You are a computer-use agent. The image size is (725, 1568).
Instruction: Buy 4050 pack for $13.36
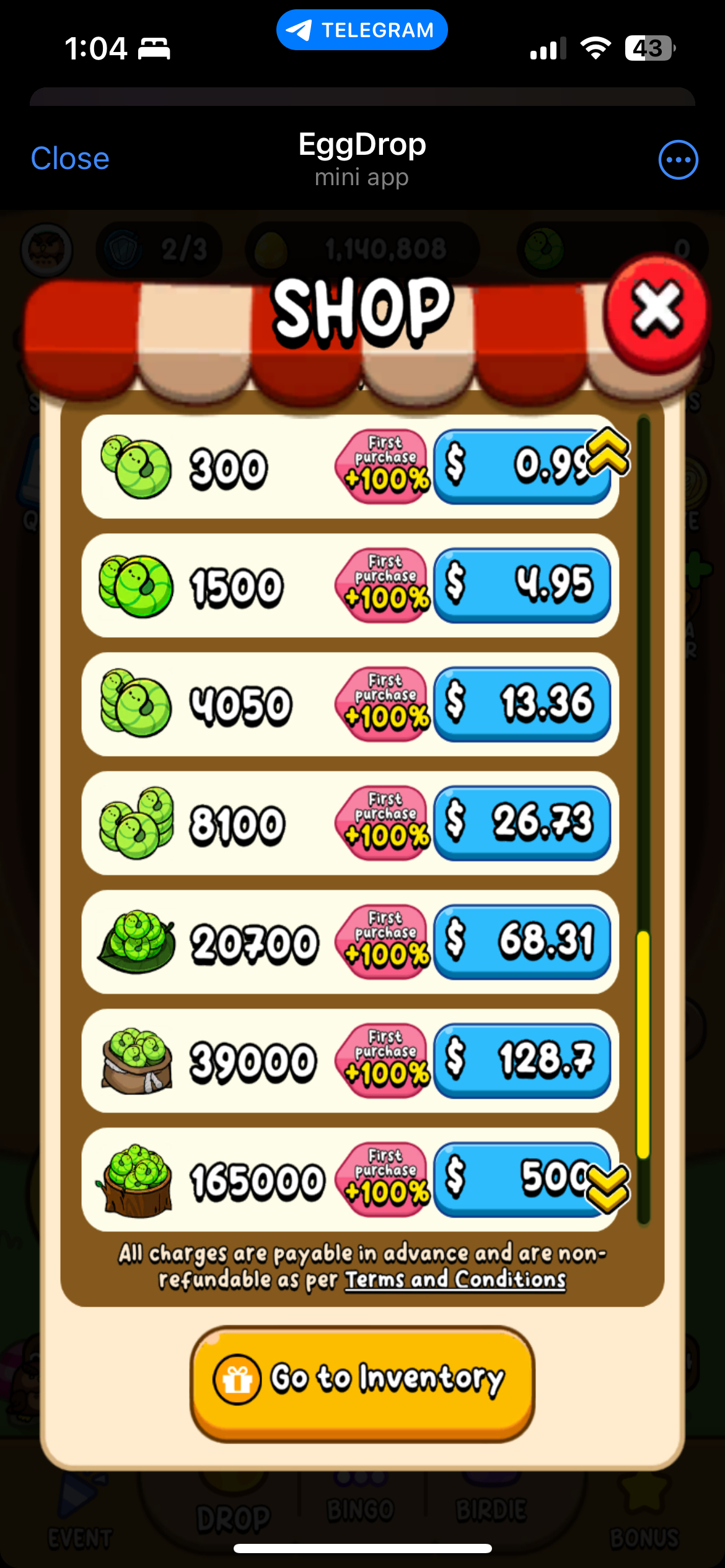point(522,703)
